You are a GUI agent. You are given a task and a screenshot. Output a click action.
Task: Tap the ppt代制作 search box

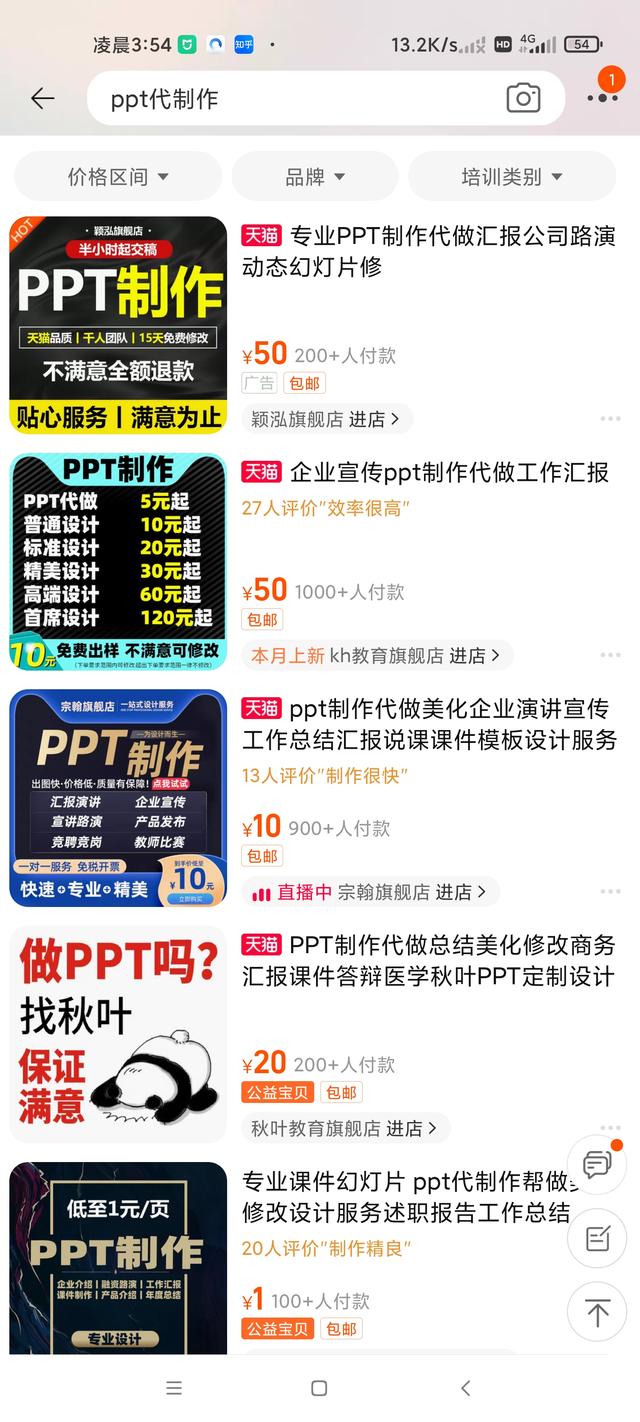[290, 99]
